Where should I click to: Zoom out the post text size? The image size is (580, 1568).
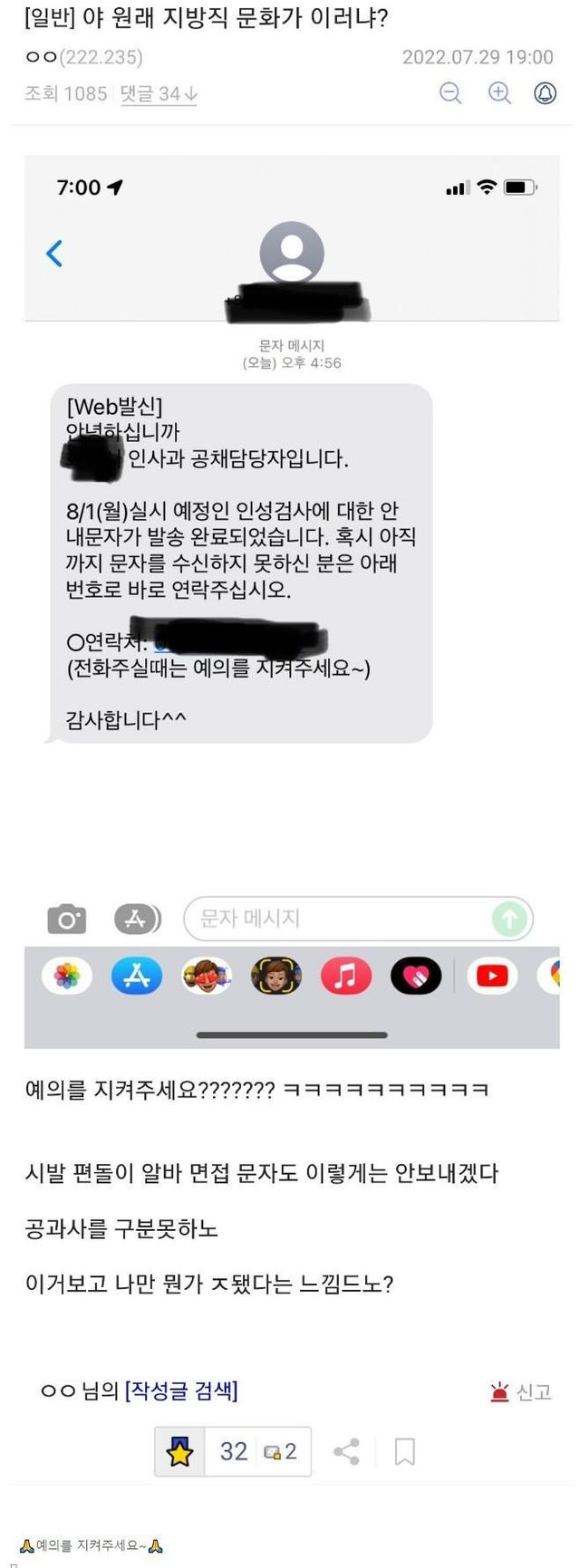click(450, 93)
